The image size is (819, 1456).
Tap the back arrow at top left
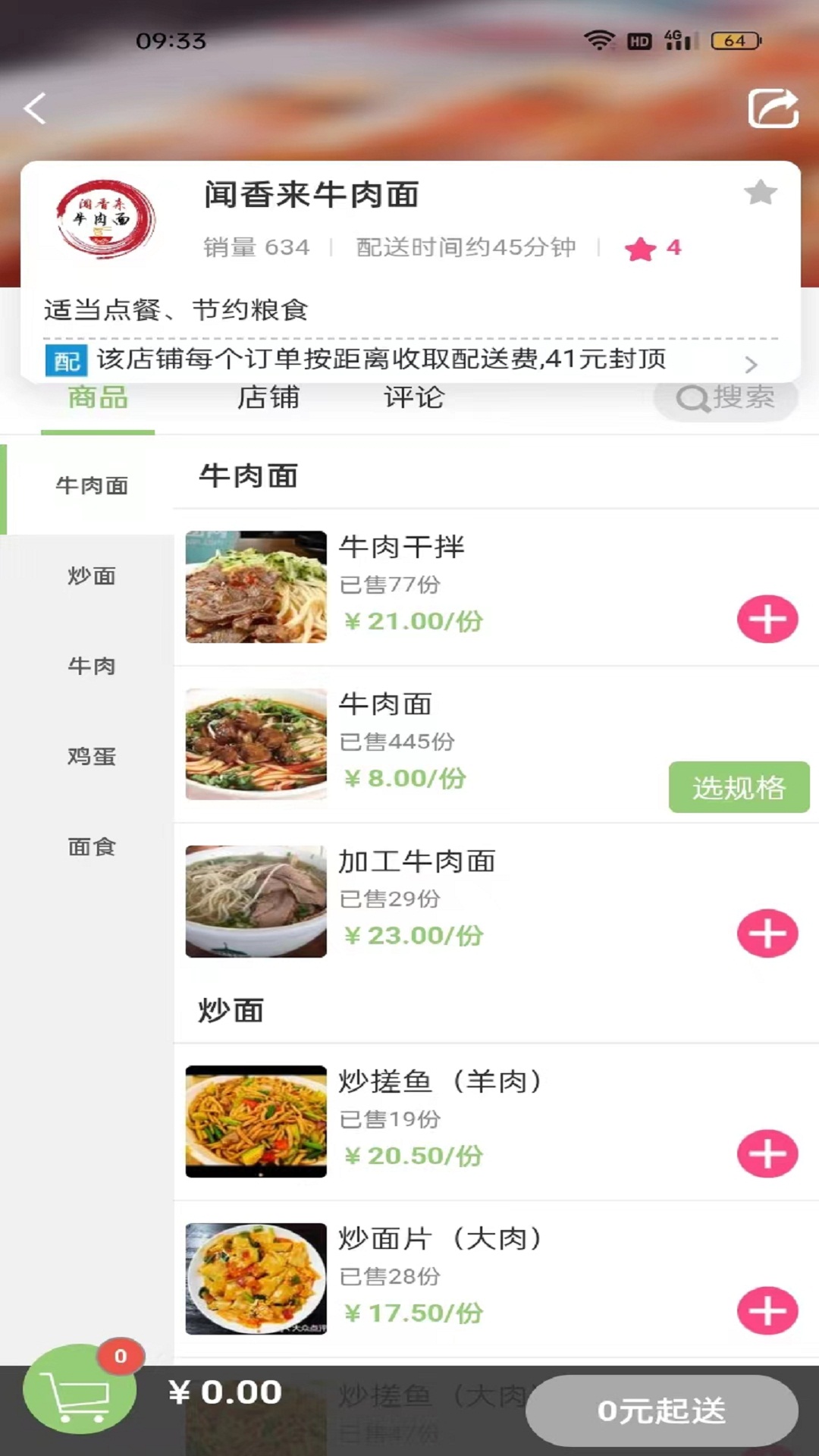coord(33,109)
